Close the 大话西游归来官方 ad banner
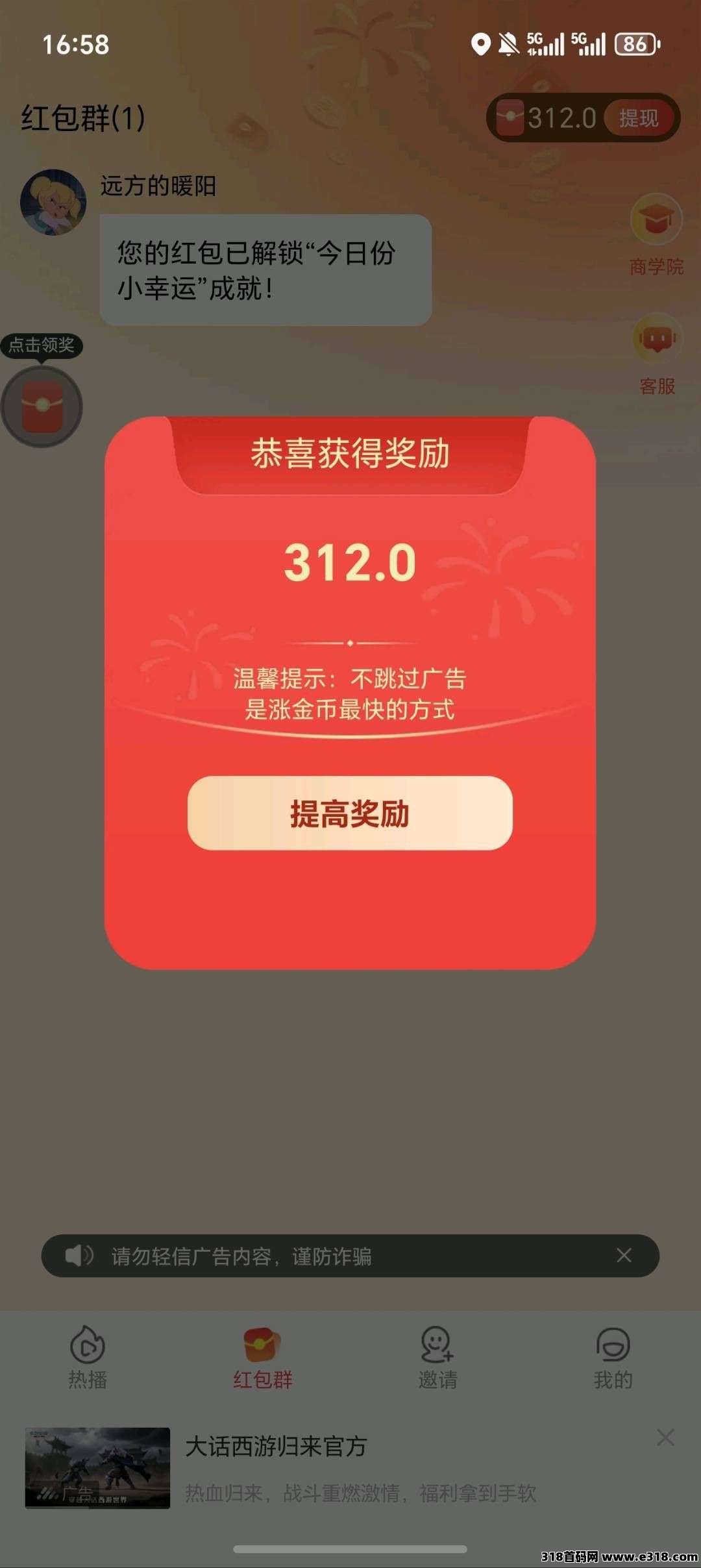The height and width of the screenshot is (1568, 701). pyautogui.click(x=665, y=1437)
